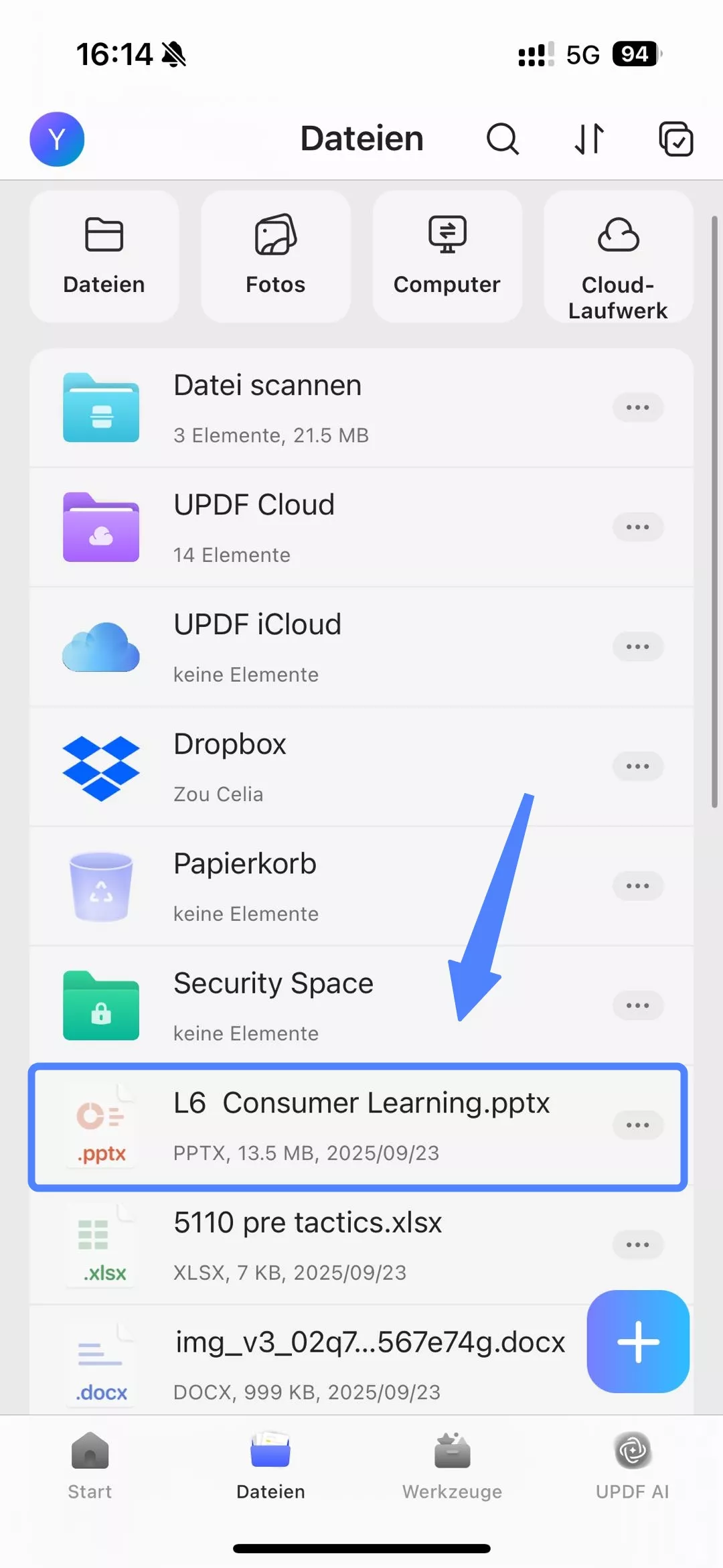The height and width of the screenshot is (1568, 723).
Task: Open the profile avatar Y
Action: point(57,139)
